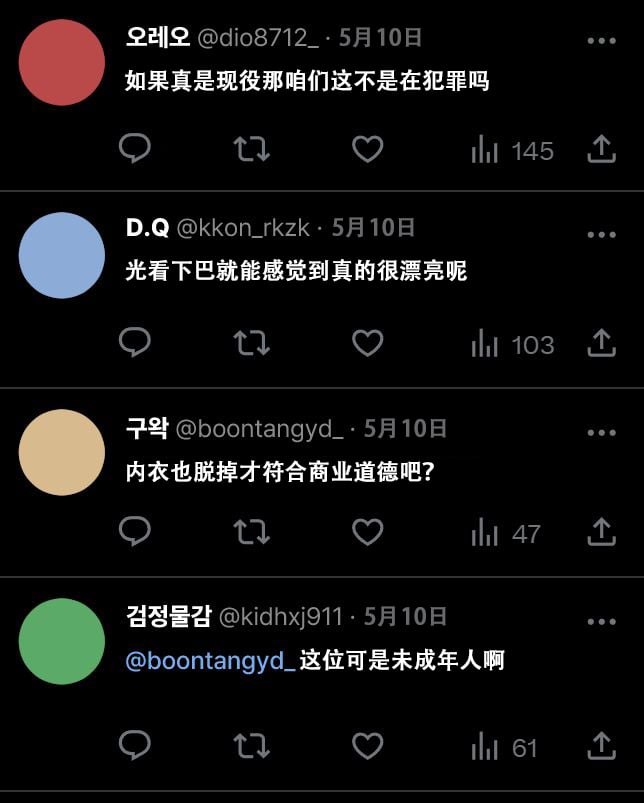Repost the post by @dio8712_
This screenshot has height=803, width=644.
point(251,150)
